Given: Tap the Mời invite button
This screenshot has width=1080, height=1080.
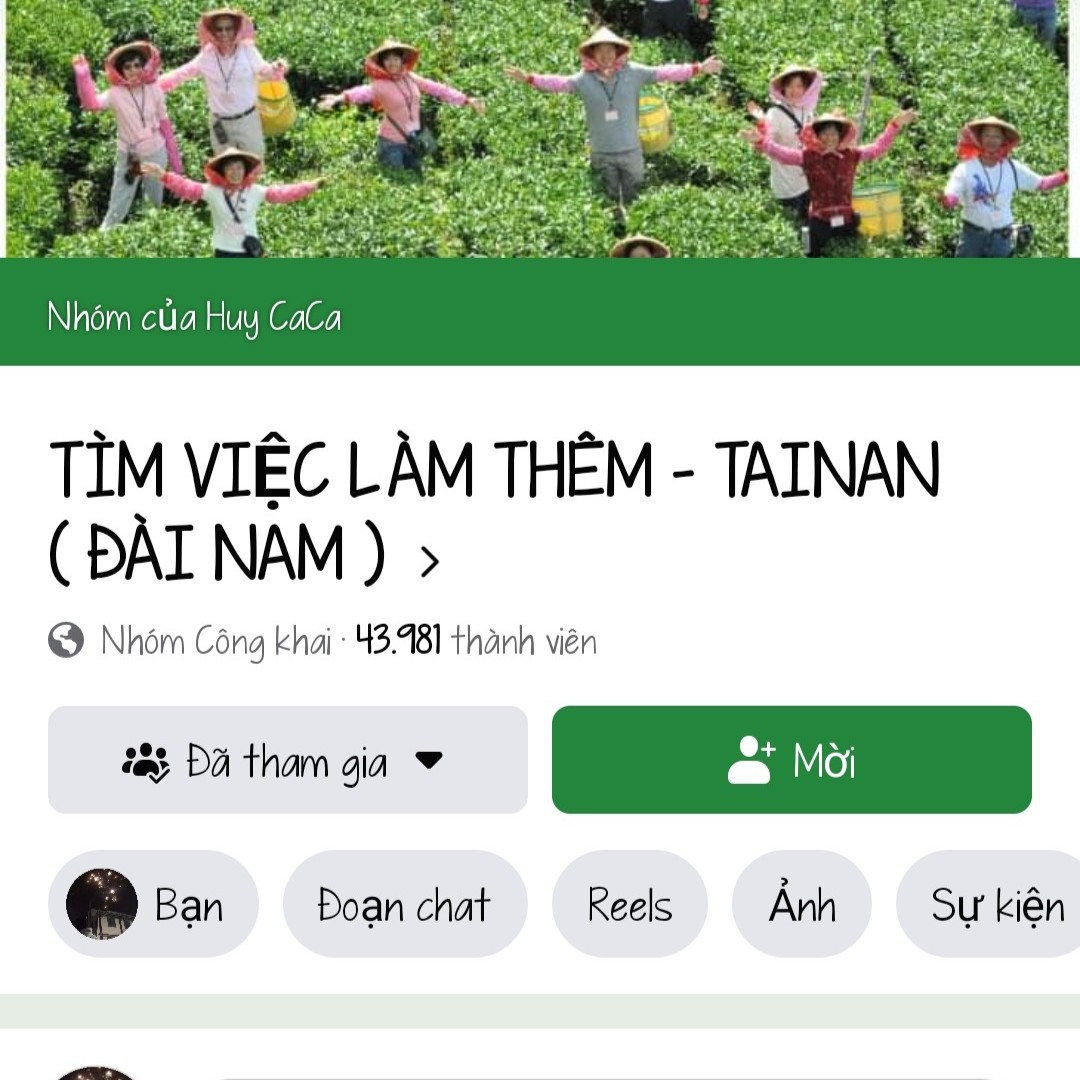Looking at the screenshot, I should coord(791,761).
